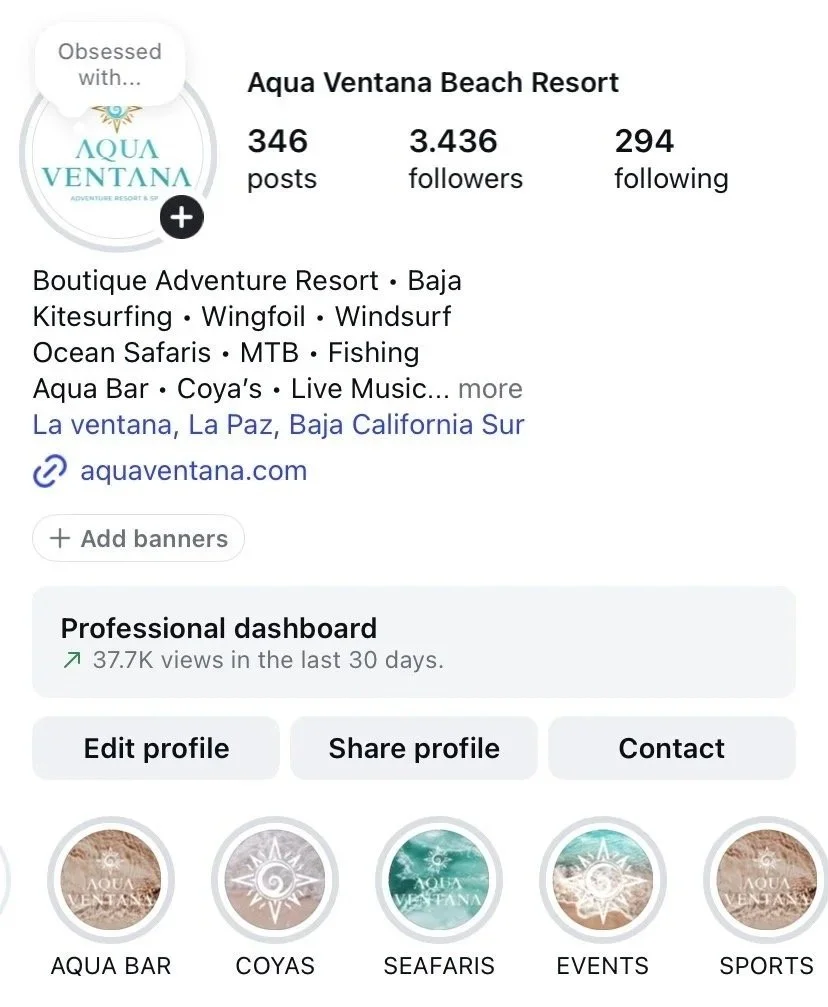
Task: Visit the aquaventana.com website link
Action: [193, 471]
